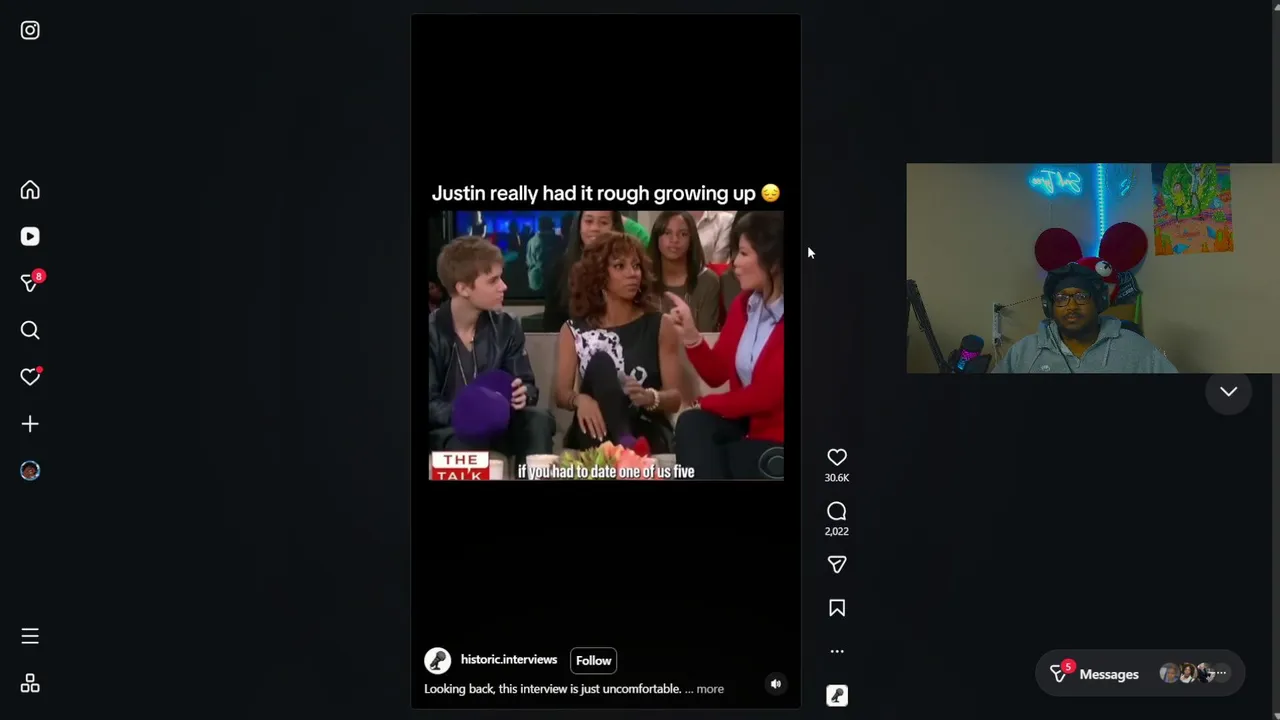View notifications via the sidebar heart icon

(30, 377)
